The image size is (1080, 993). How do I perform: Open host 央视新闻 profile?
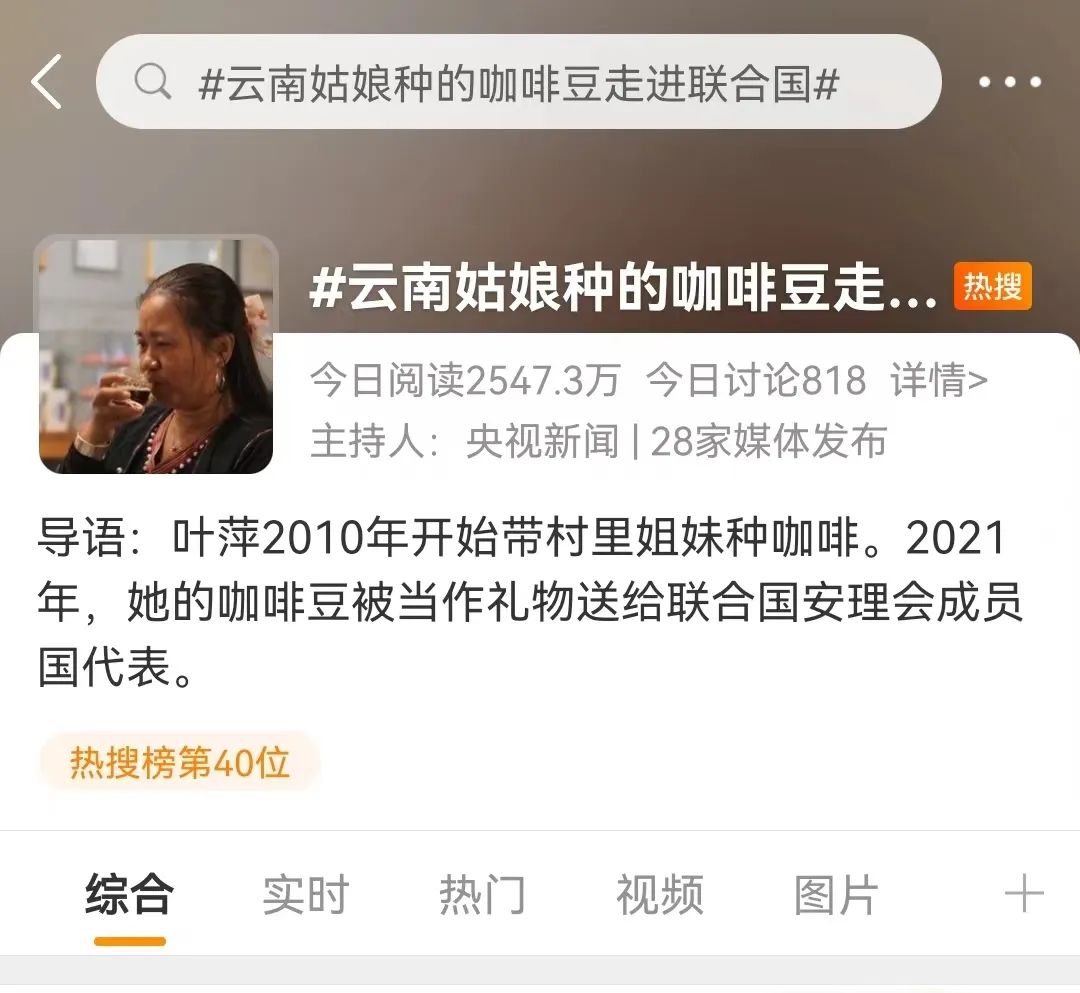pos(542,441)
